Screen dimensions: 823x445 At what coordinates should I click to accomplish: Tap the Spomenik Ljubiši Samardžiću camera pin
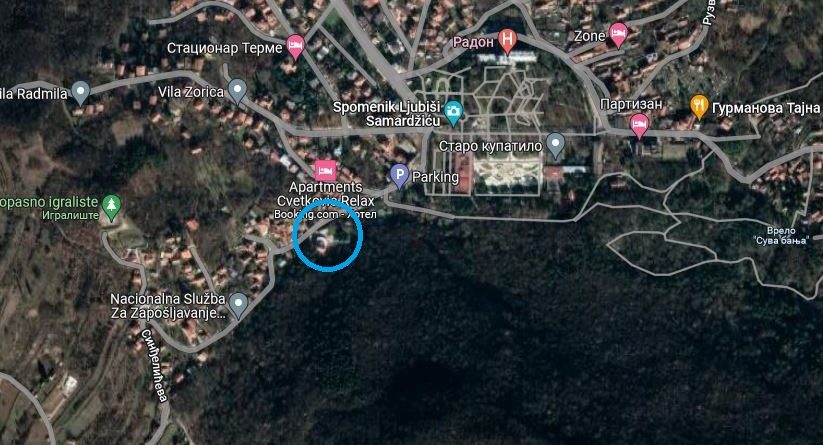coord(453,111)
